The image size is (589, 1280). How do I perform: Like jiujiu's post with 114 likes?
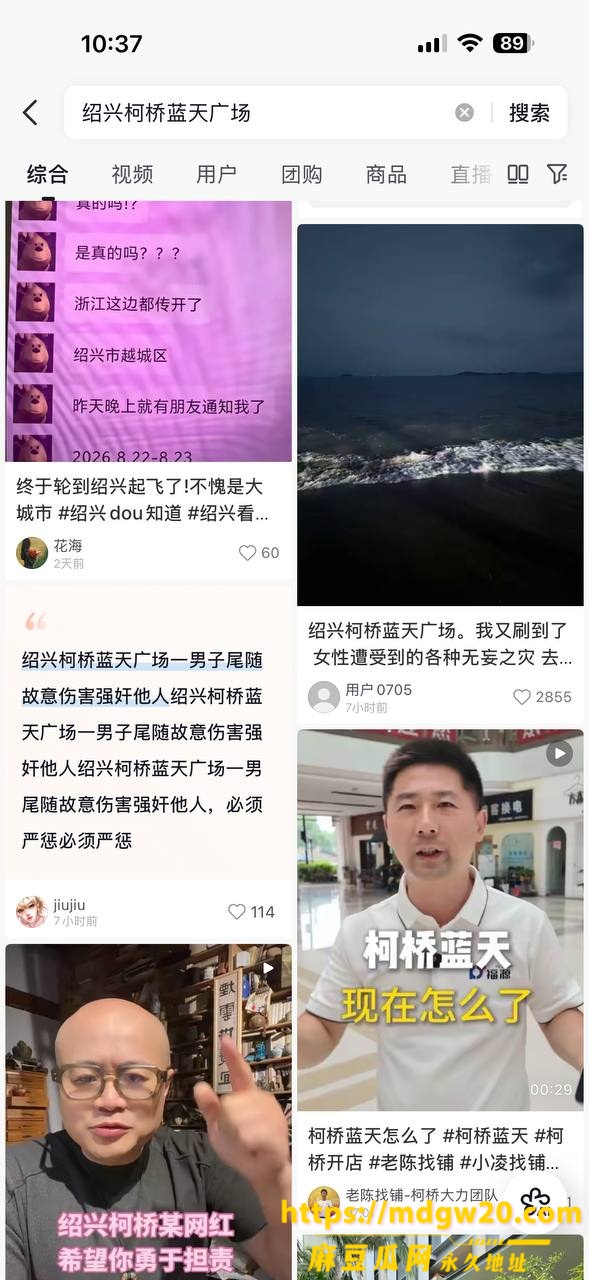pos(251,911)
